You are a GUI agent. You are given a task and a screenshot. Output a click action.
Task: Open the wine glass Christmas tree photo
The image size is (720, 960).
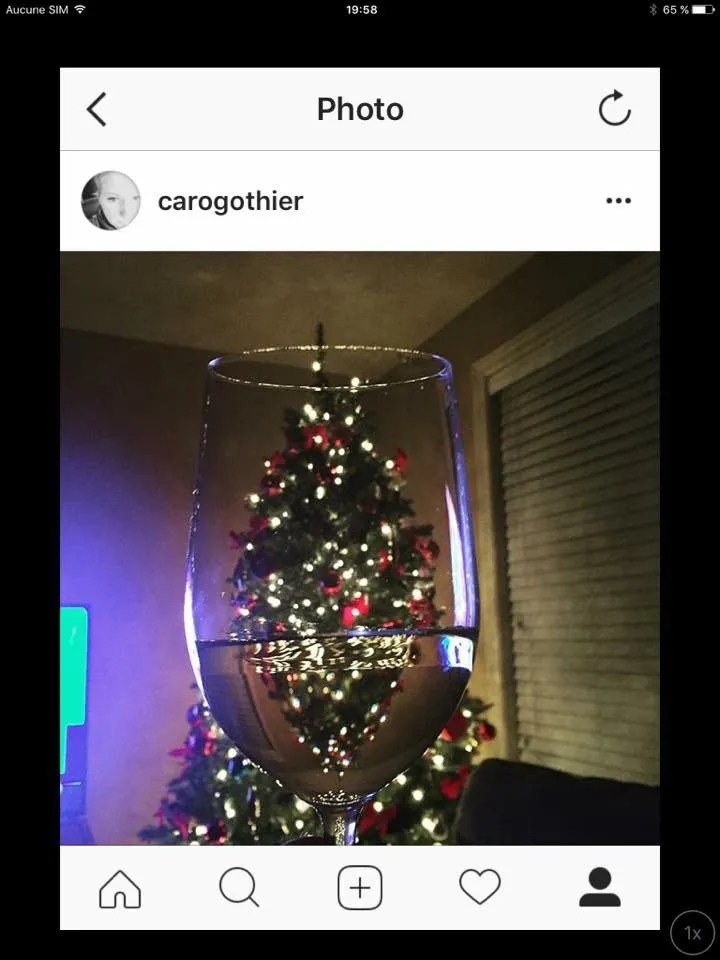(x=360, y=548)
